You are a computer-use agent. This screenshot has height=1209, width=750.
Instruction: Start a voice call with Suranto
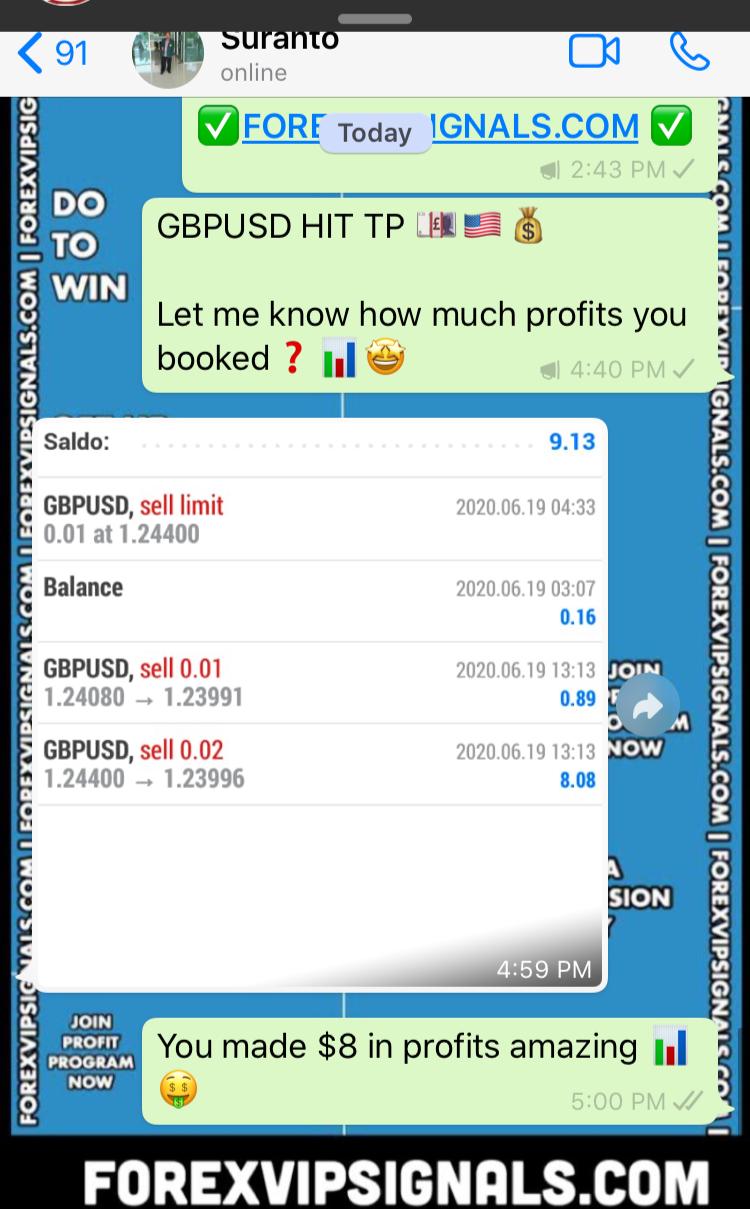689,52
